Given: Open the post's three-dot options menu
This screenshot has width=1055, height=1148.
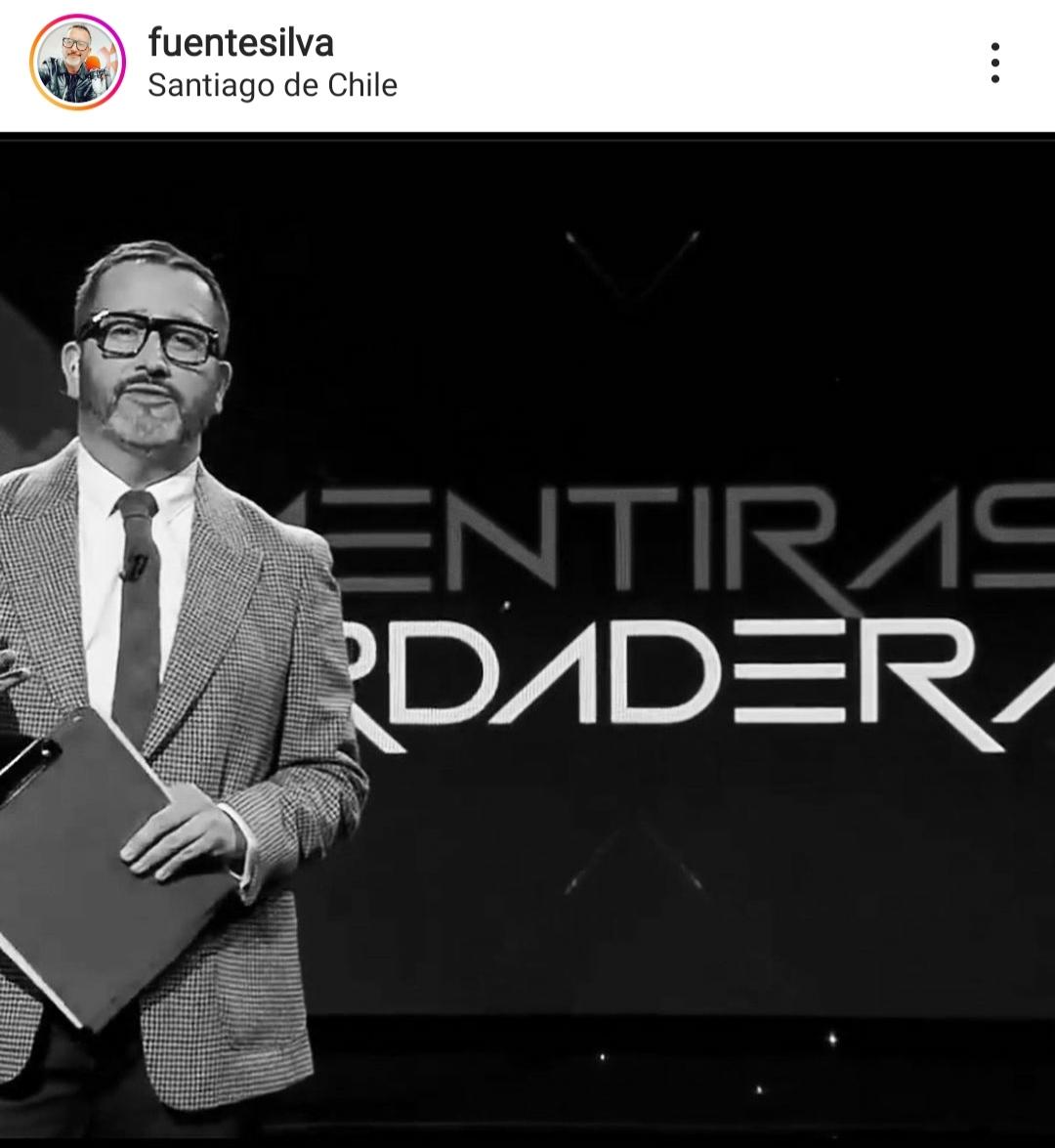Looking at the screenshot, I should pos(994,64).
